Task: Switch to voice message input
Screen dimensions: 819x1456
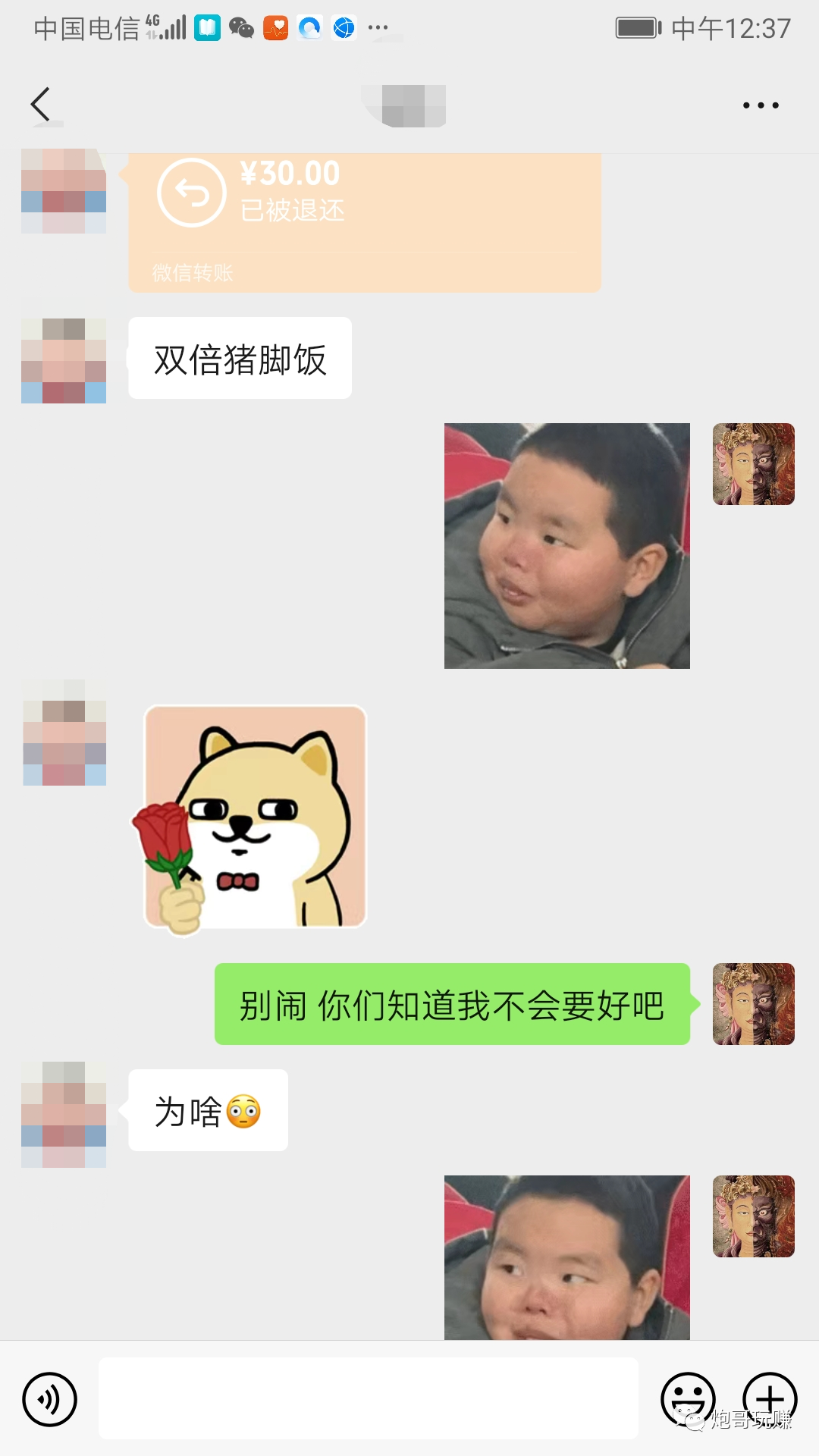Action: [x=50, y=1399]
